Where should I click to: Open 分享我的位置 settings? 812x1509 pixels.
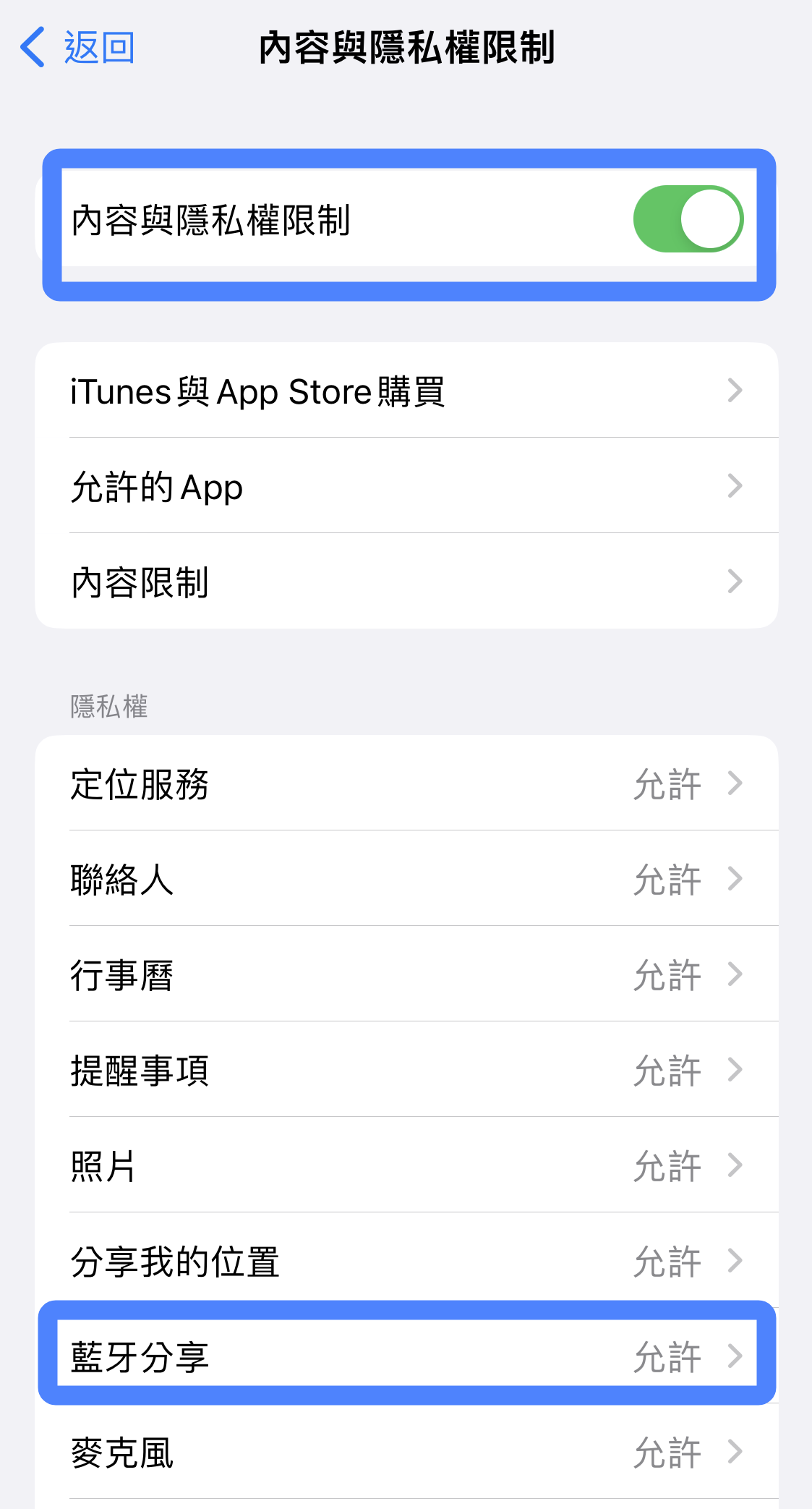(406, 1261)
